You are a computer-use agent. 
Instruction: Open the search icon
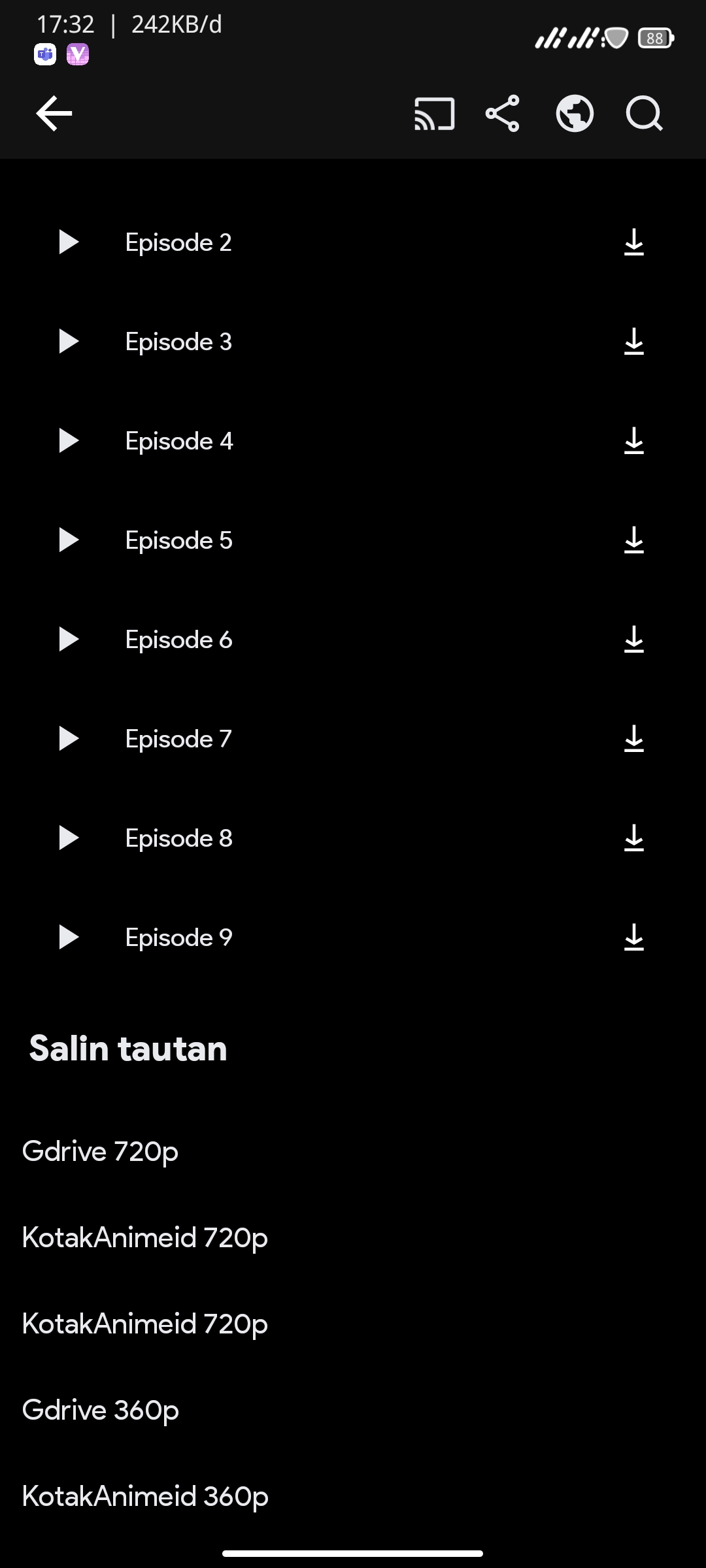click(644, 114)
